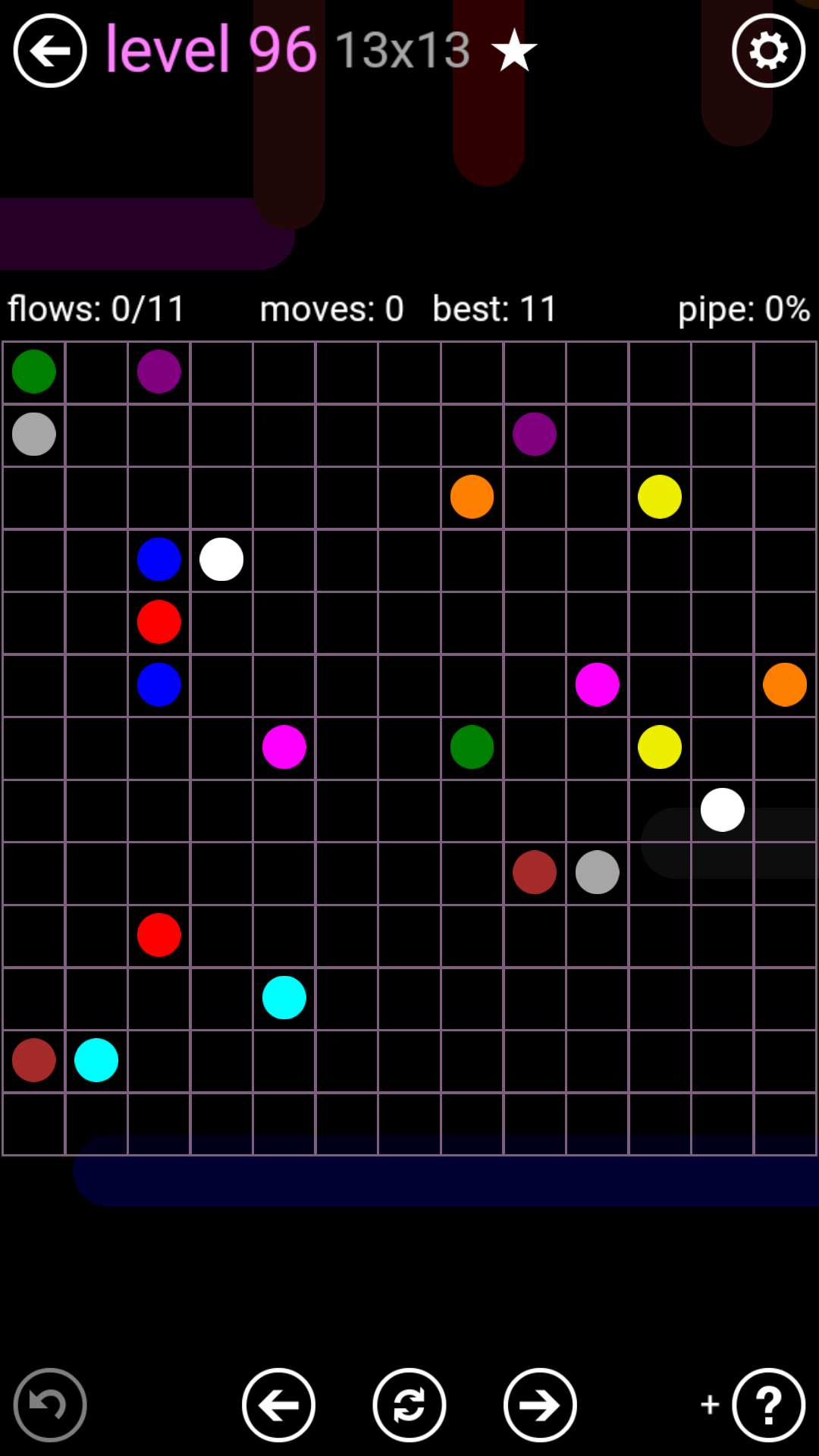This screenshot has height=1456, width=819.
Task: Open the settings gear
Action: [768, 51]
